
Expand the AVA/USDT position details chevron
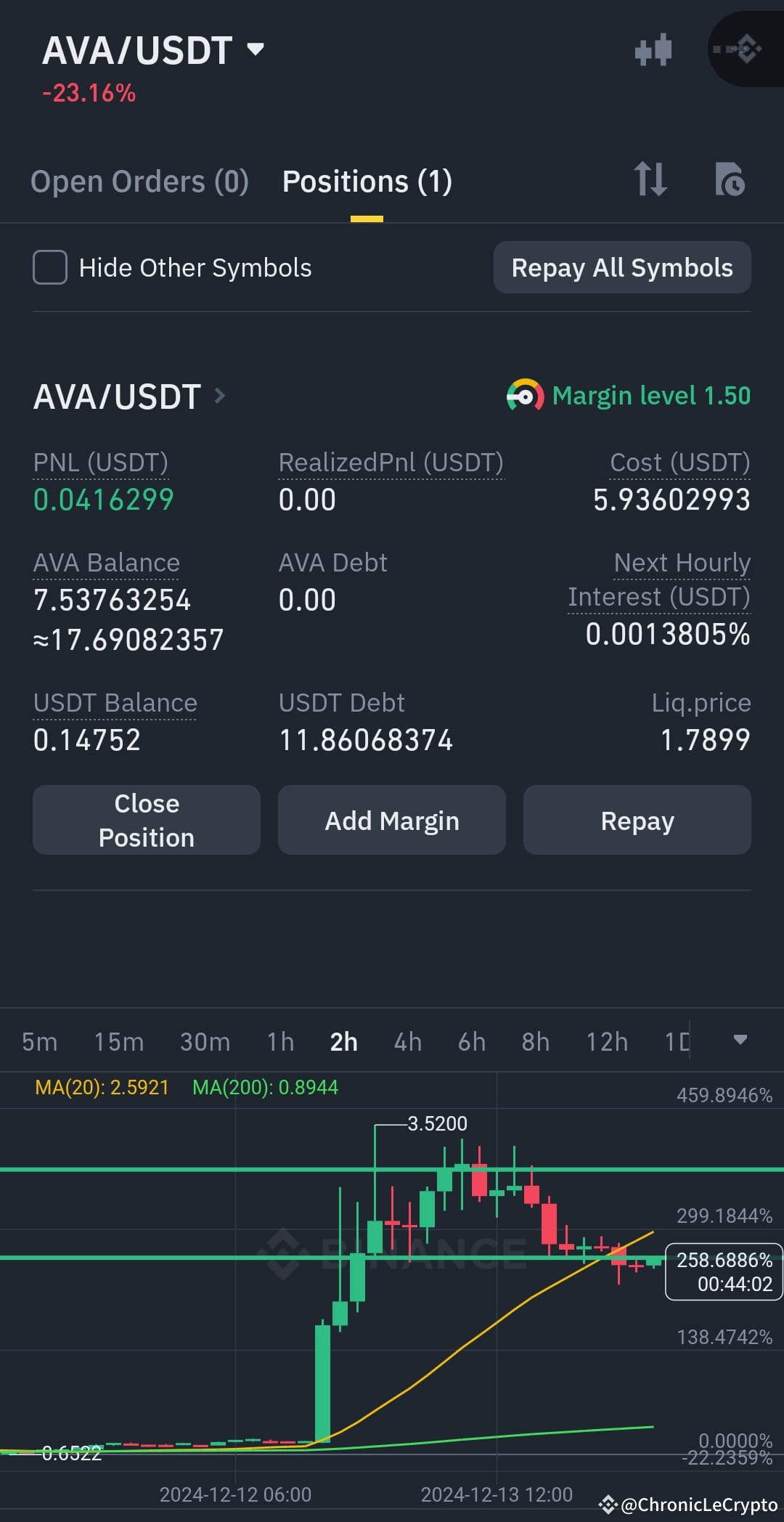[219, 396]
